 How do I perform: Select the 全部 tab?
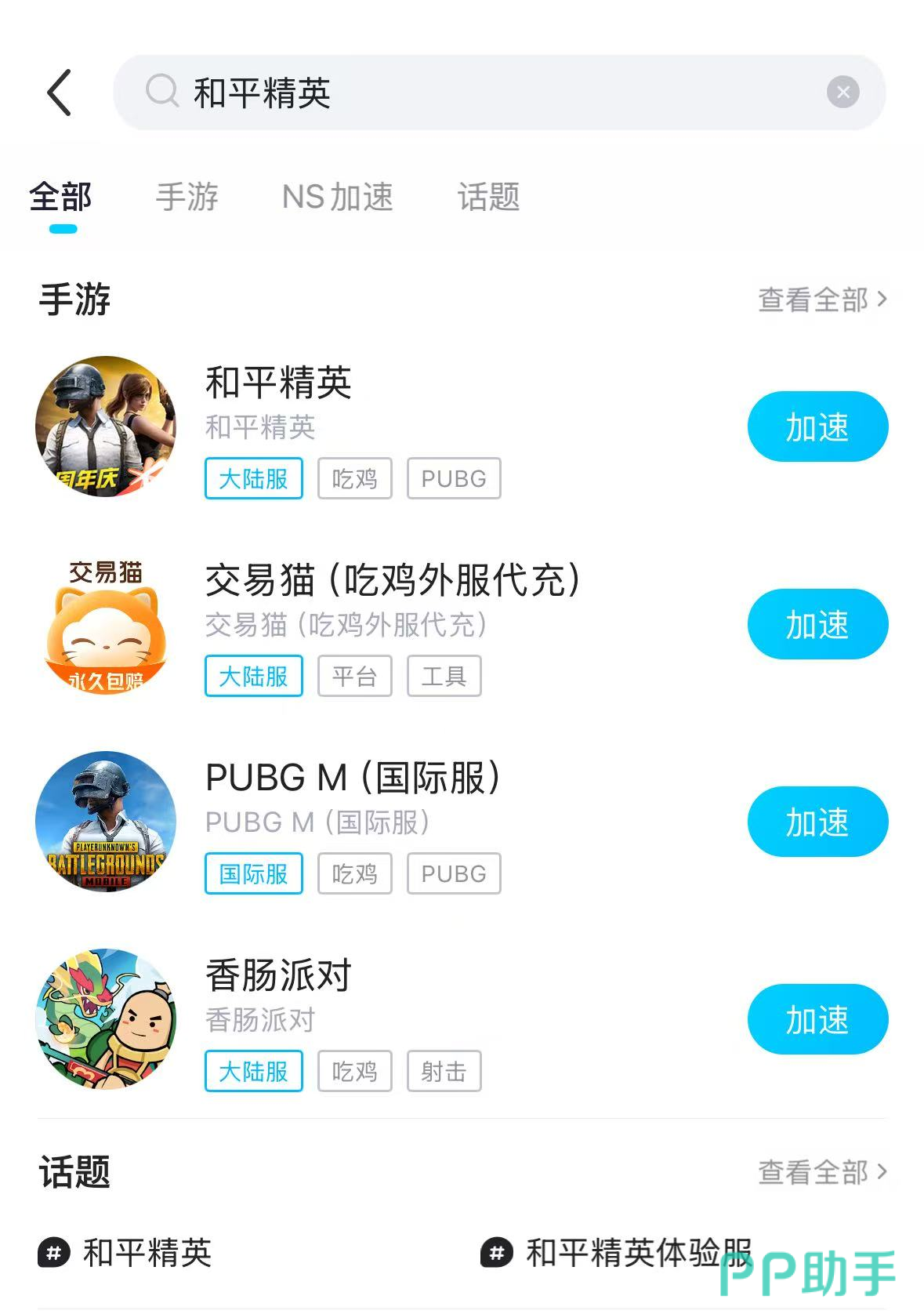[x=61, y=197]
